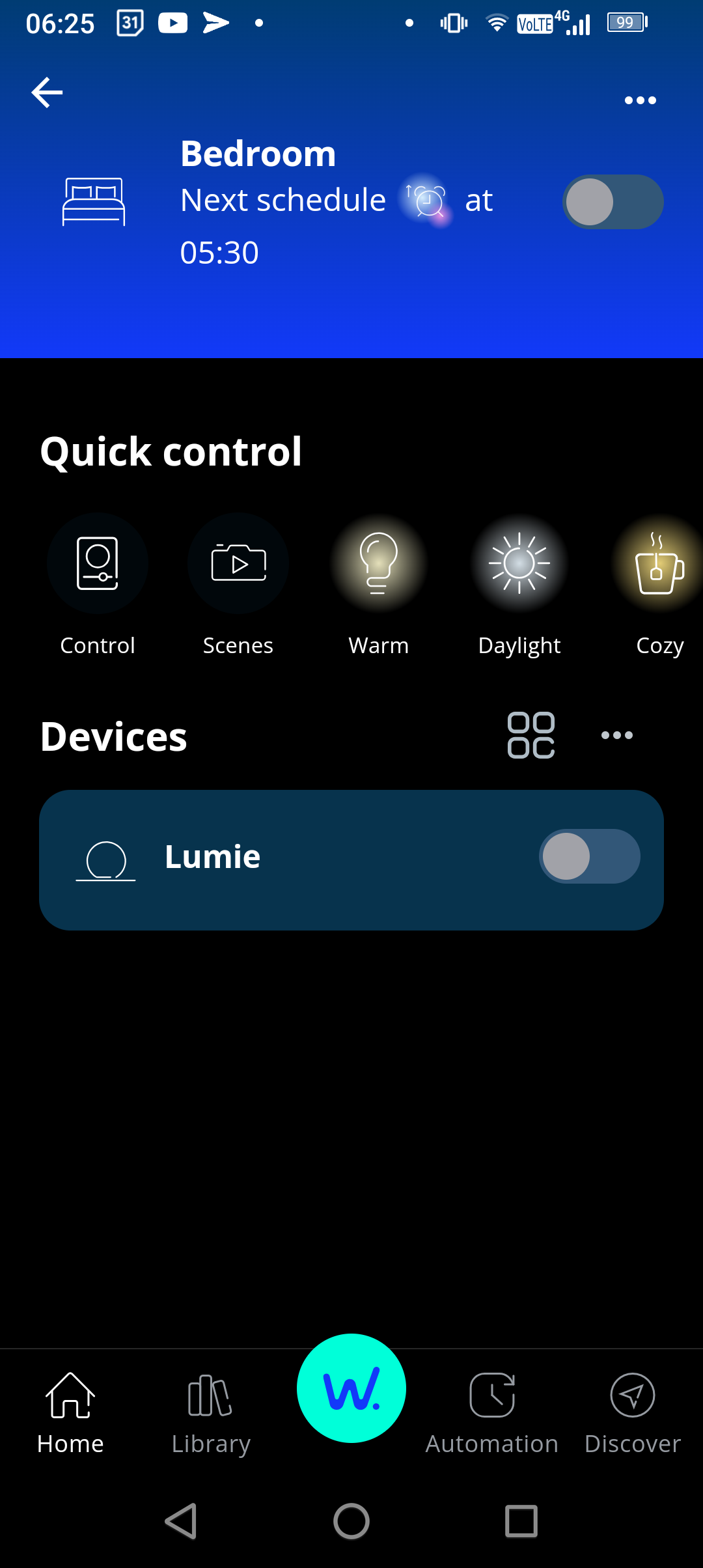Open the Bedroom overflow menu
This screenshot has width=703, height=1568.
coord(640,100)
